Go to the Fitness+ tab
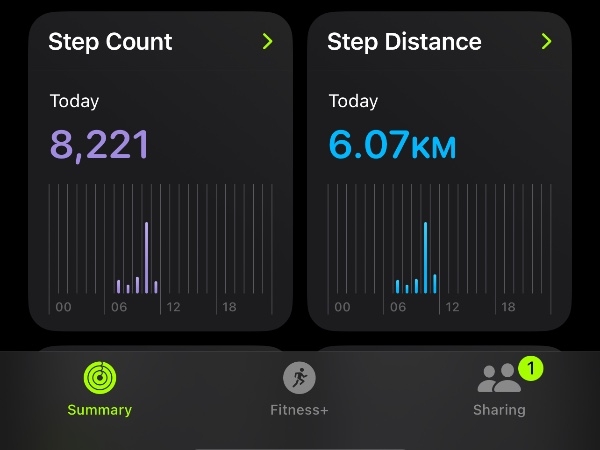 (x=299, y=390)
